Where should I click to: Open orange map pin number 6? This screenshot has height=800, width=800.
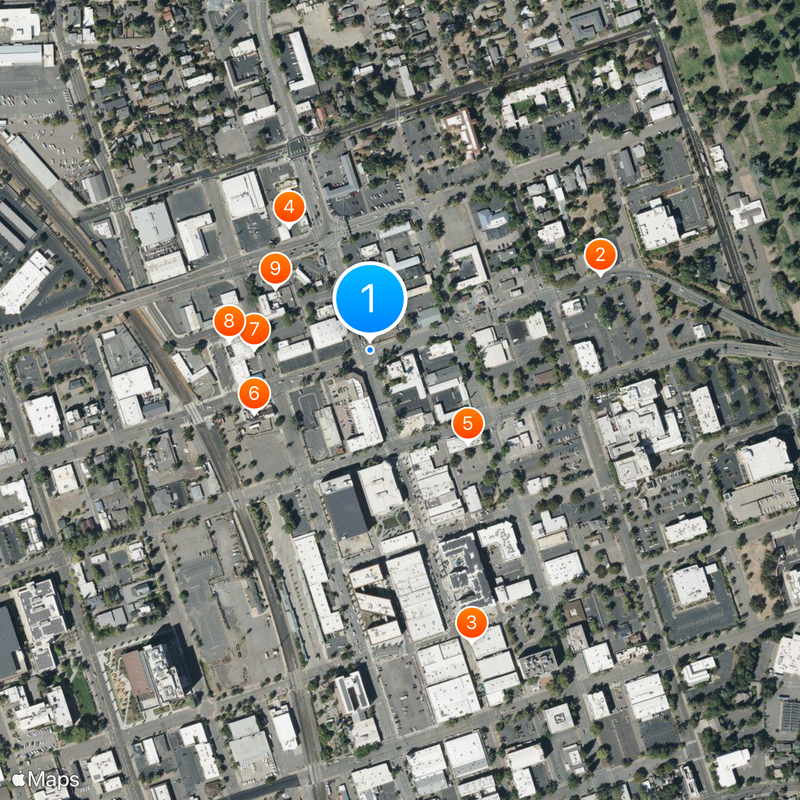(254, 393)
